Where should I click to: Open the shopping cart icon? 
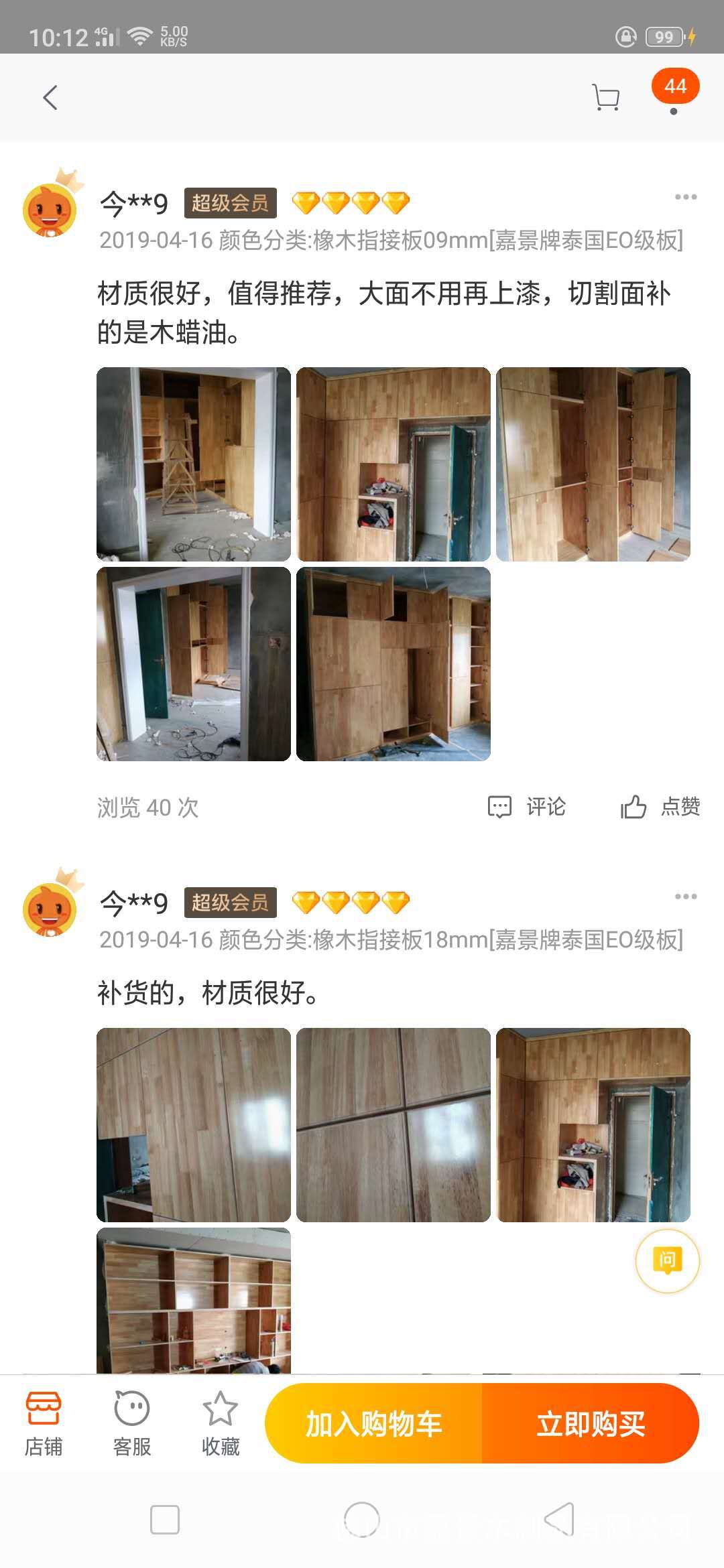pos(606,98)
